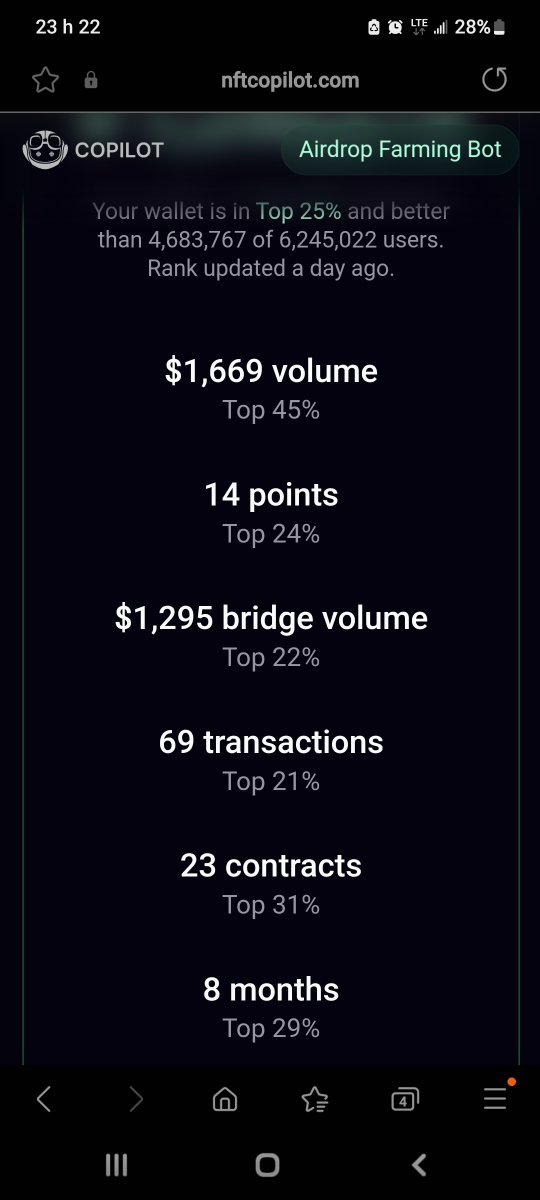View the open browser tabs

pyautogui.click(x=404, y=1100)
